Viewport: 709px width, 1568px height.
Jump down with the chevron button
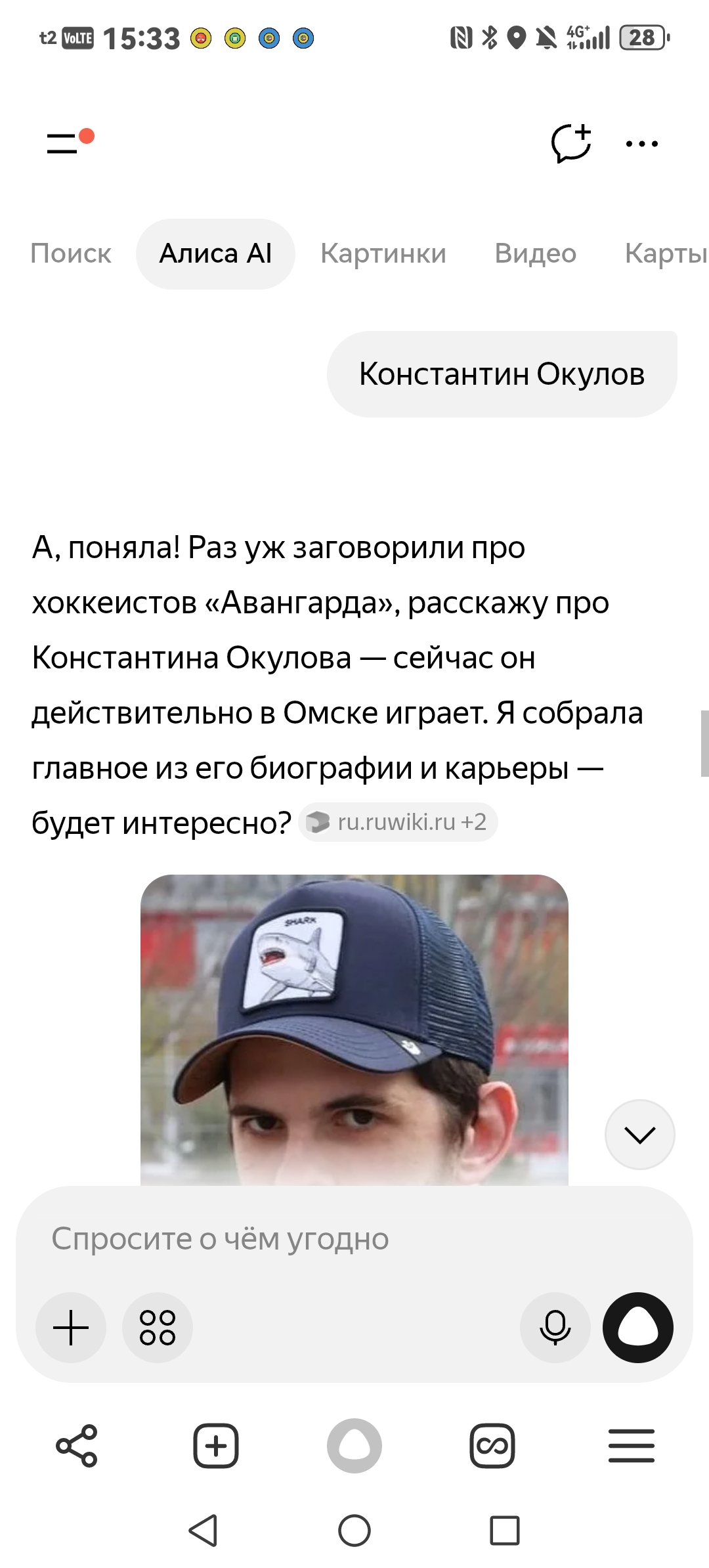639,1135
